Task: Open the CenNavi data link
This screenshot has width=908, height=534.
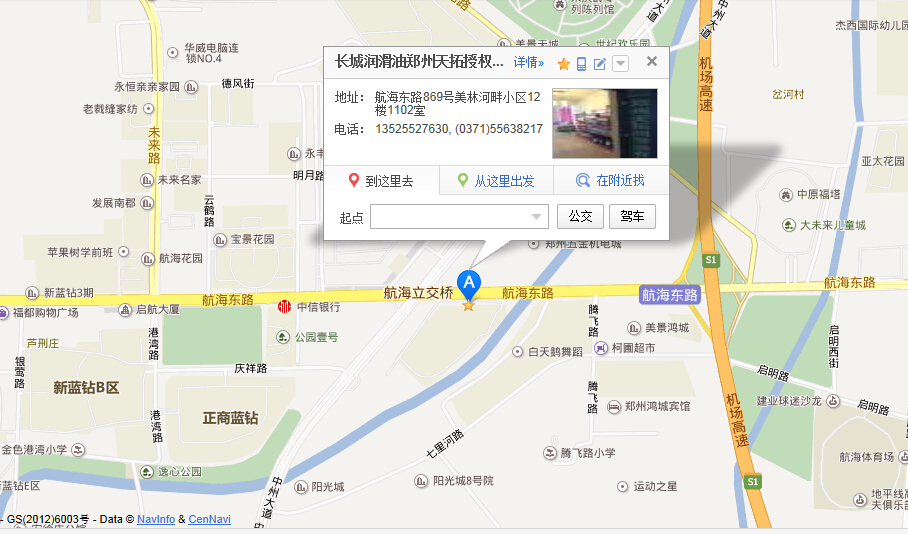Action: click(x=209, y=520)
